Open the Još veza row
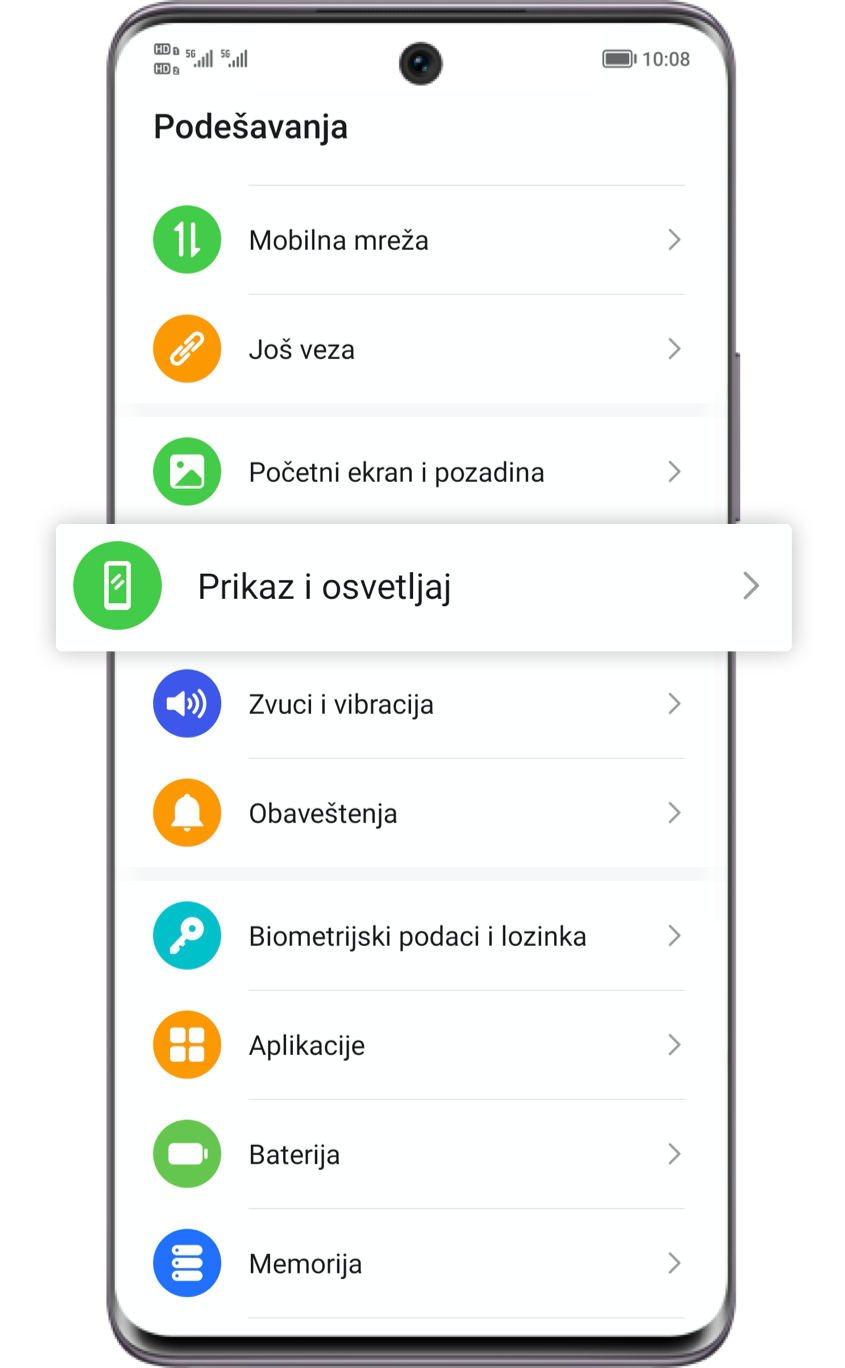This screenshot has height=1368, width=845. pyautogui.click(x=421, y=349)
